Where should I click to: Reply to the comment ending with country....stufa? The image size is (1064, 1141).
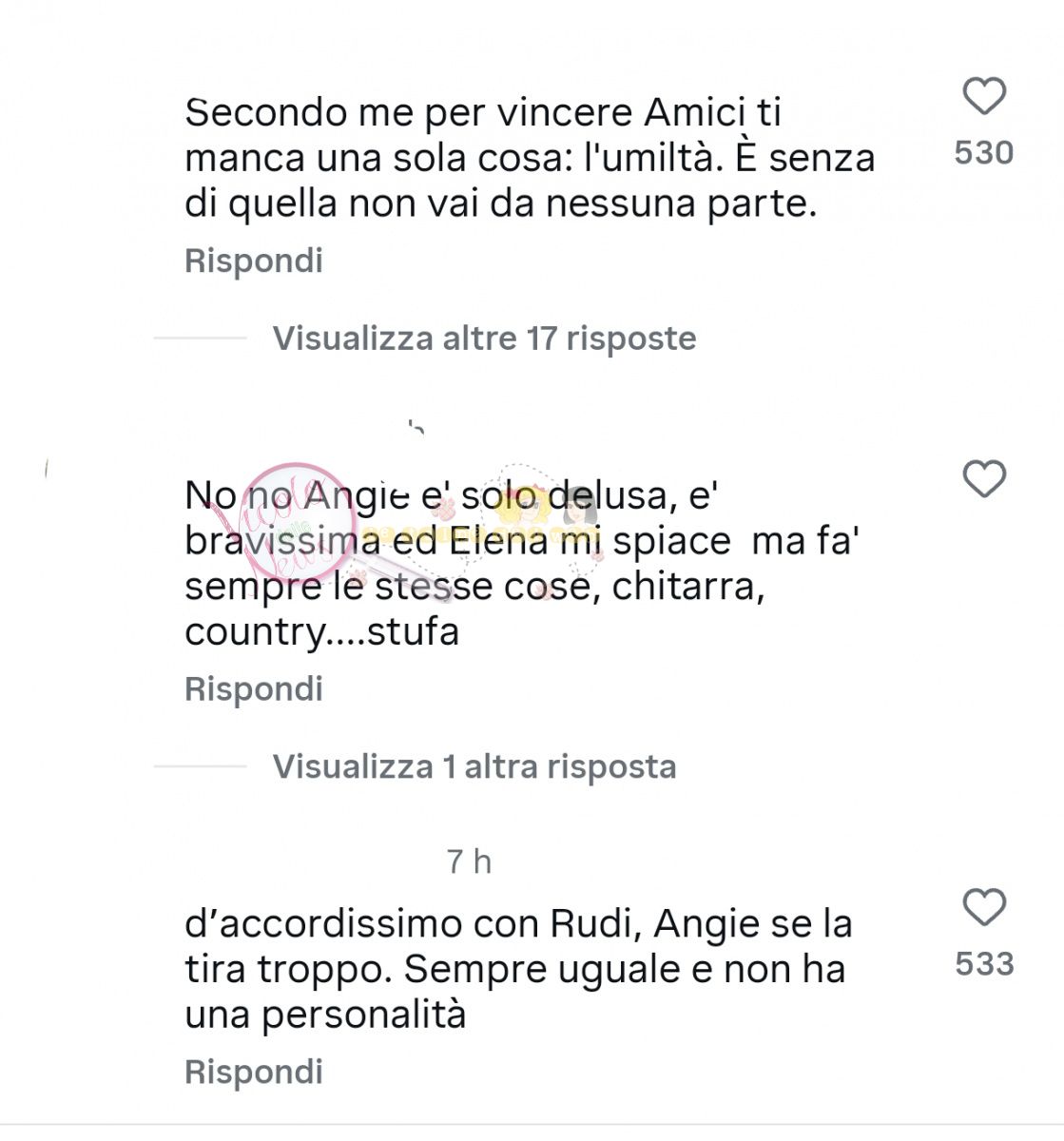pyautogui.click(x=254, y=688)
